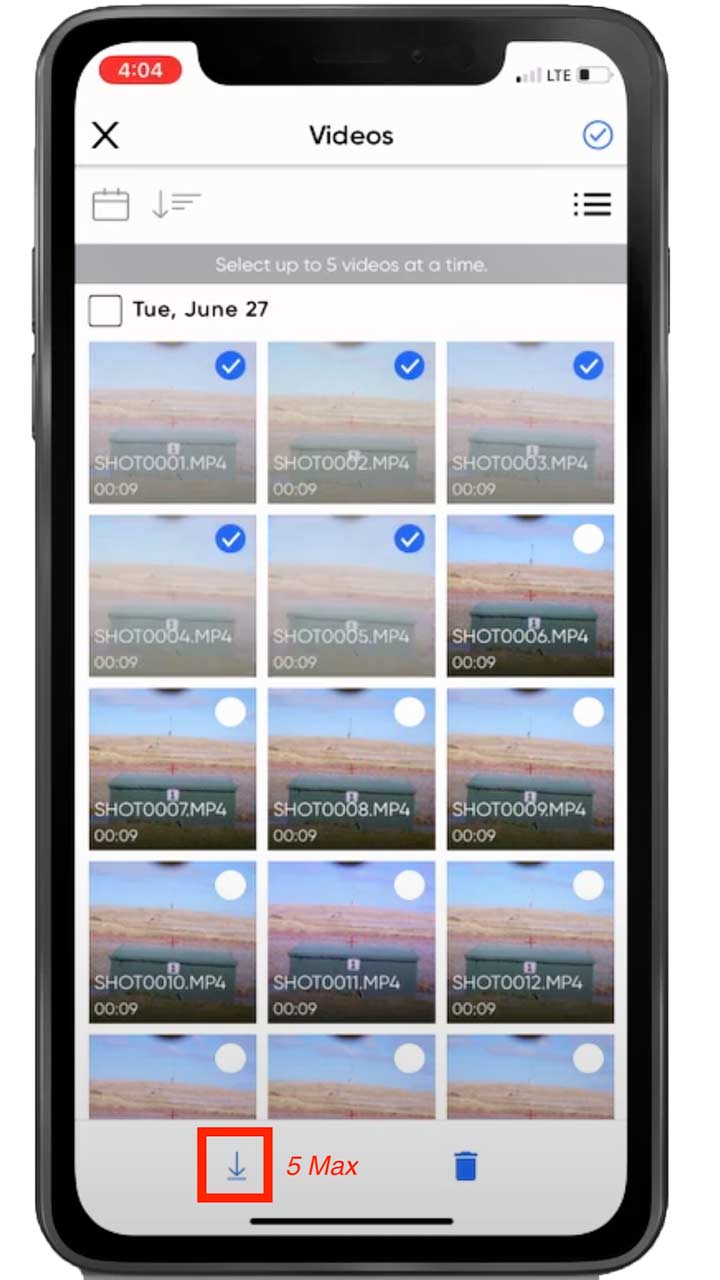Check the Tue, June 27 checkbox

[105, 310]
